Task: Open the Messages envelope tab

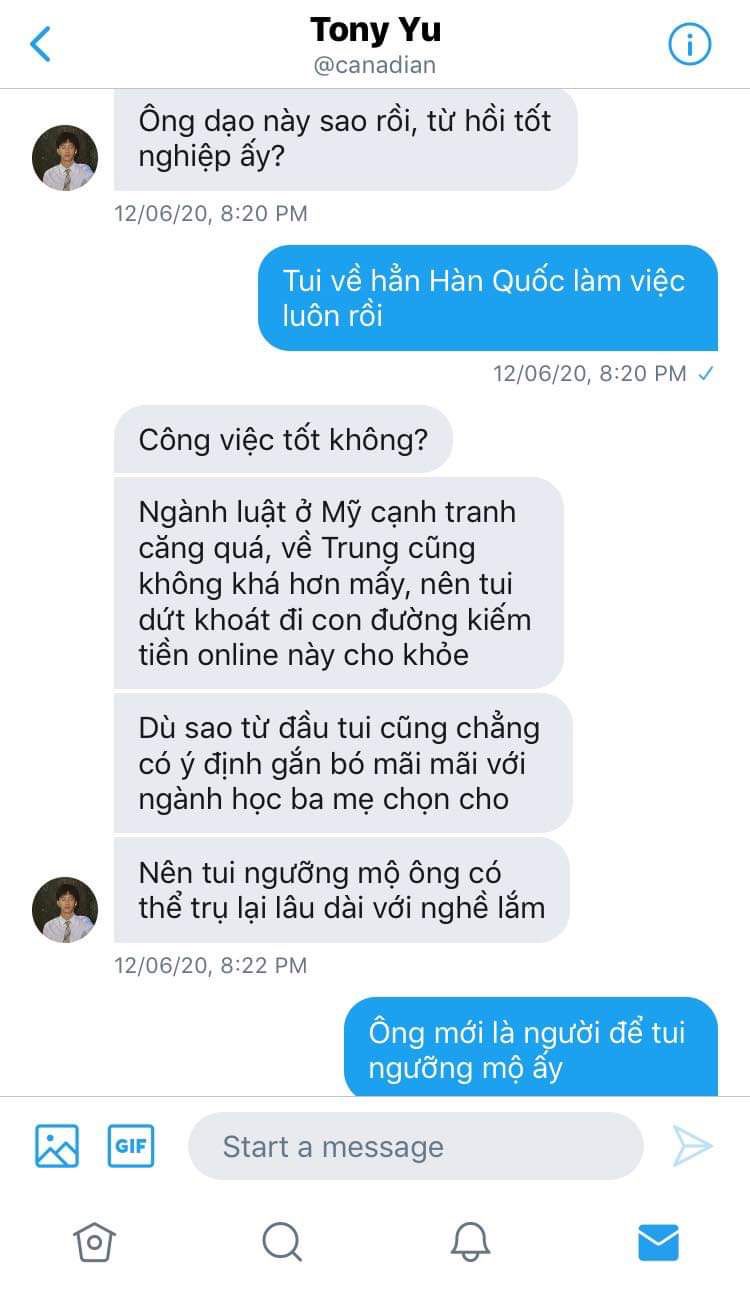Action: click(658, 1242)
